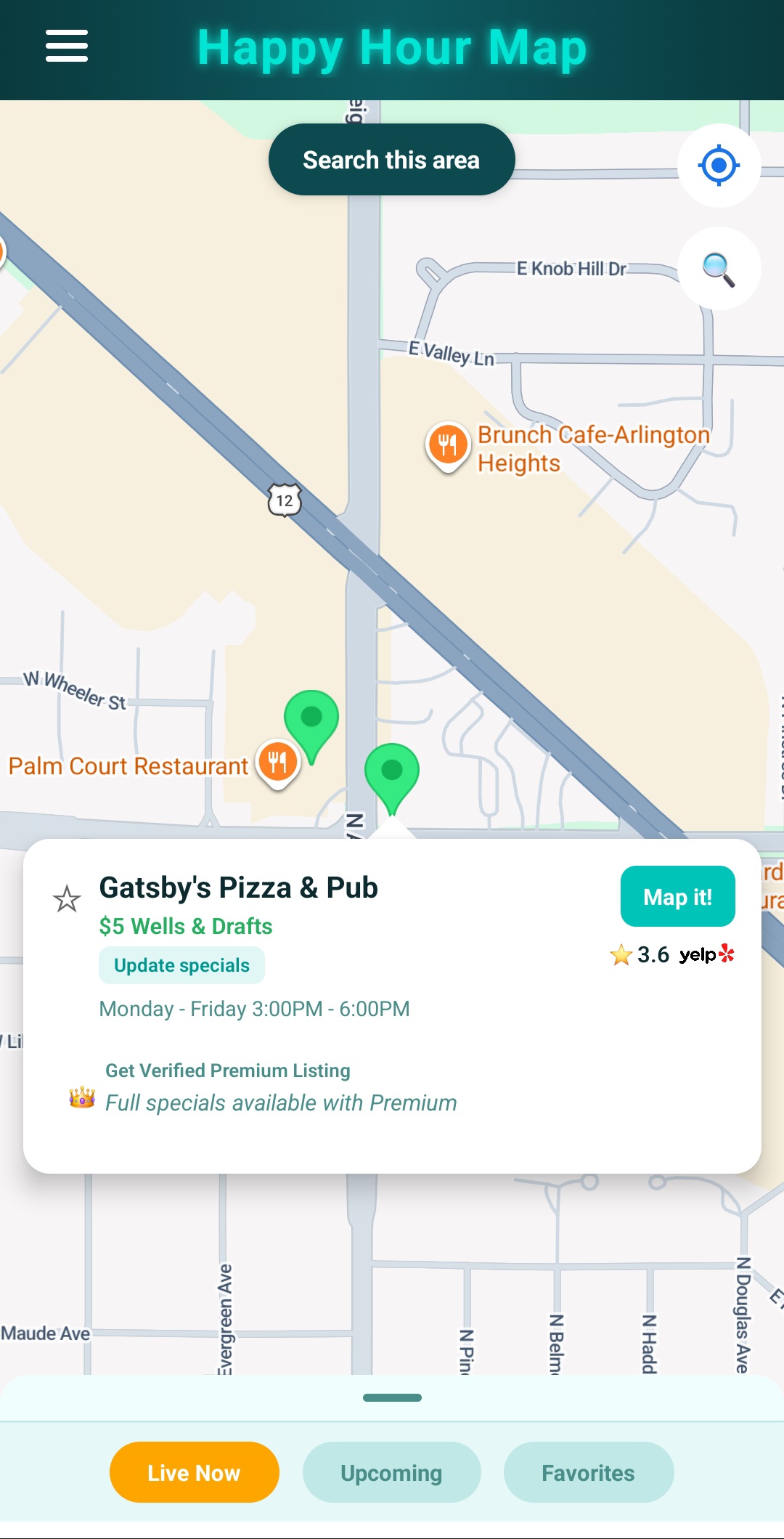Toggle the Favorites filter
The width and height of the screenshot is (784, 1539).
589,1472
